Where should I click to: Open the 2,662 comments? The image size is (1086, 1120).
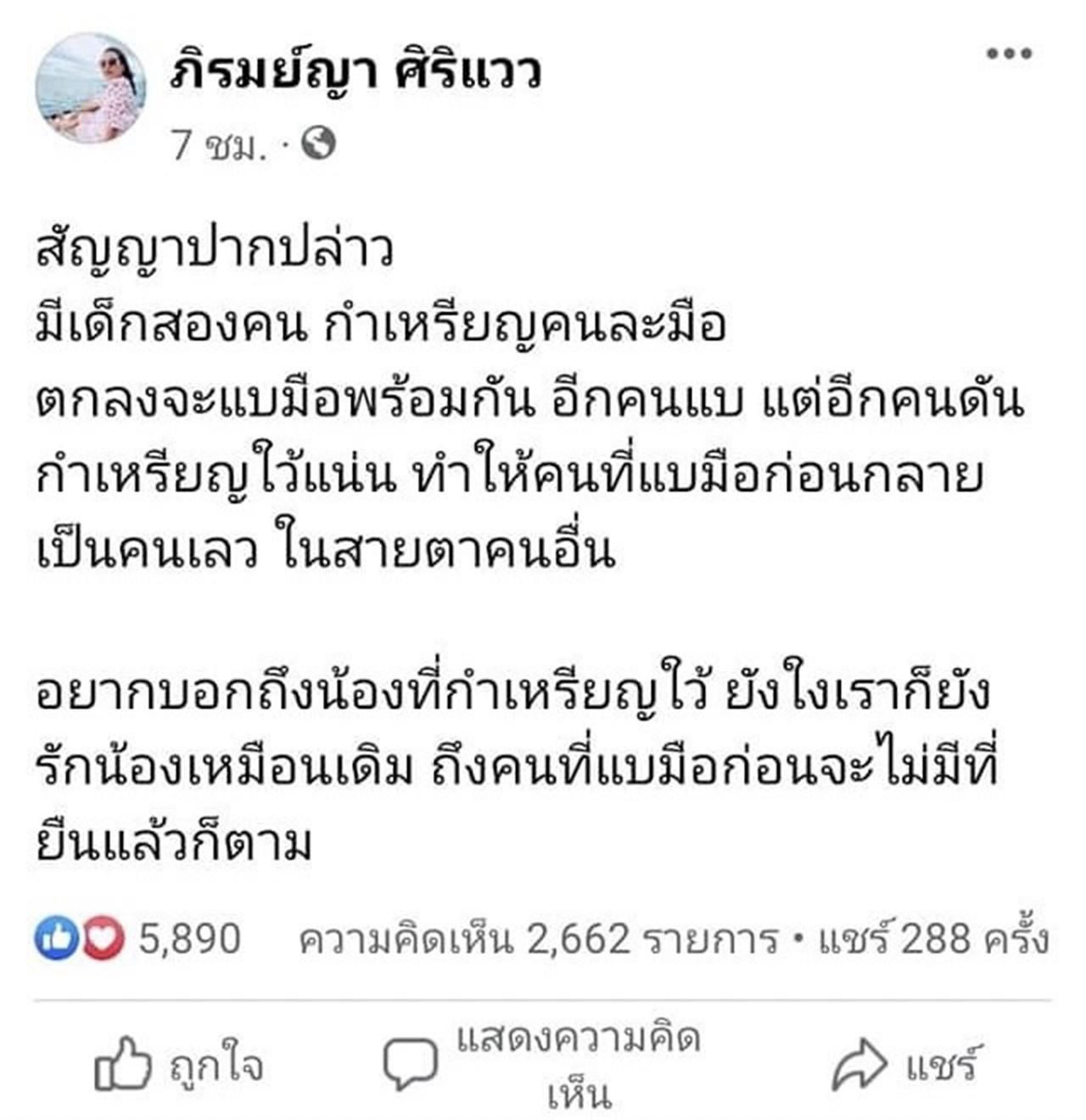pos(539,939)
